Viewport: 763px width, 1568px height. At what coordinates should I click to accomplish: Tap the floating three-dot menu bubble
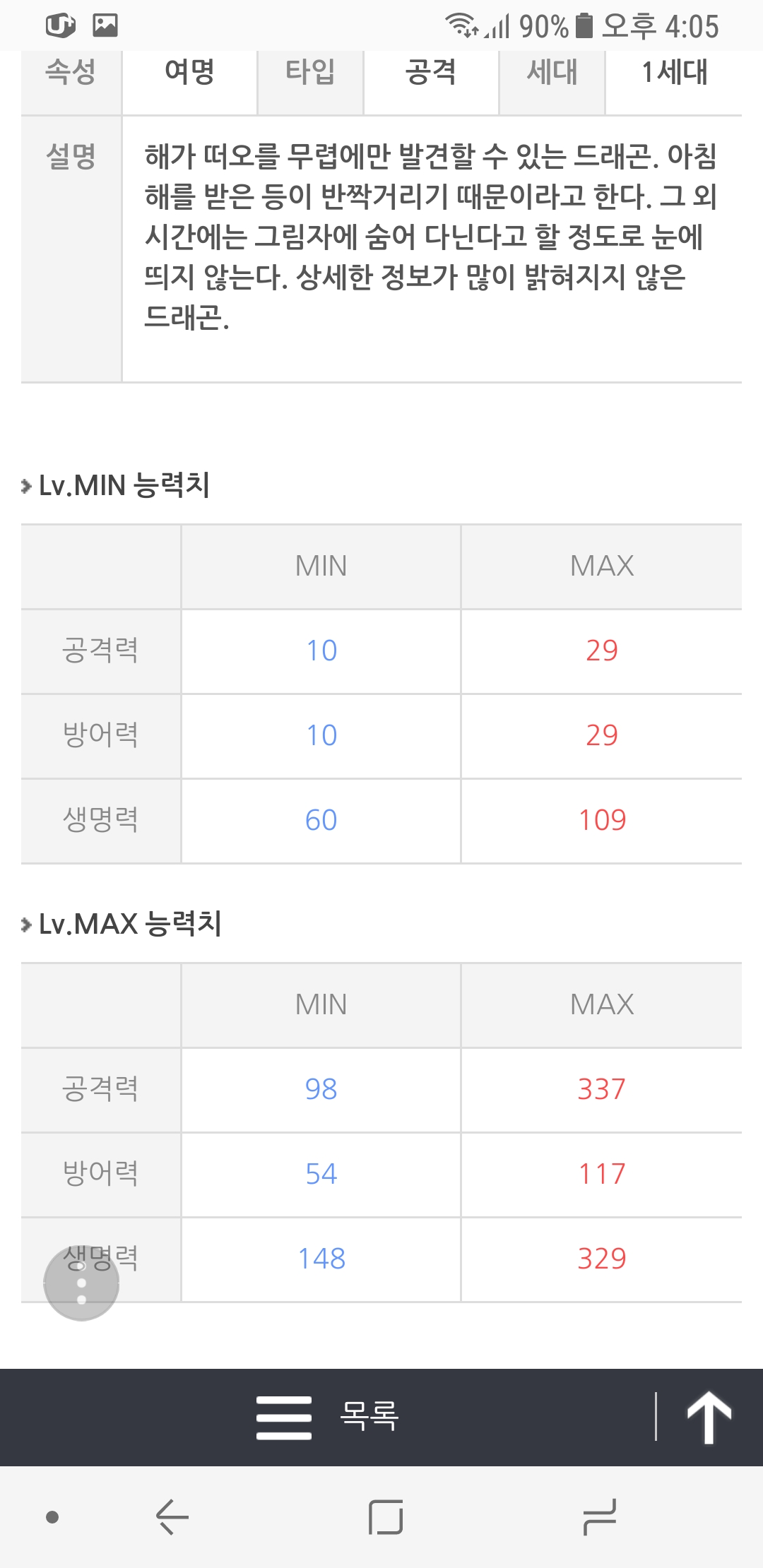pos(81,1283)
